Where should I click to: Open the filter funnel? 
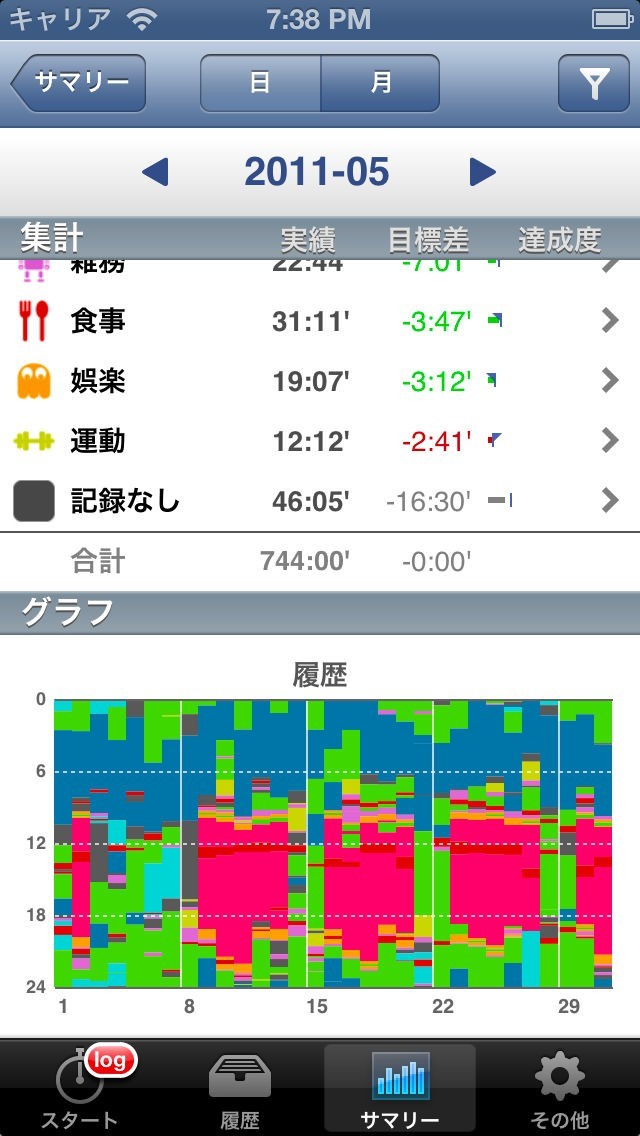[594, 83]
